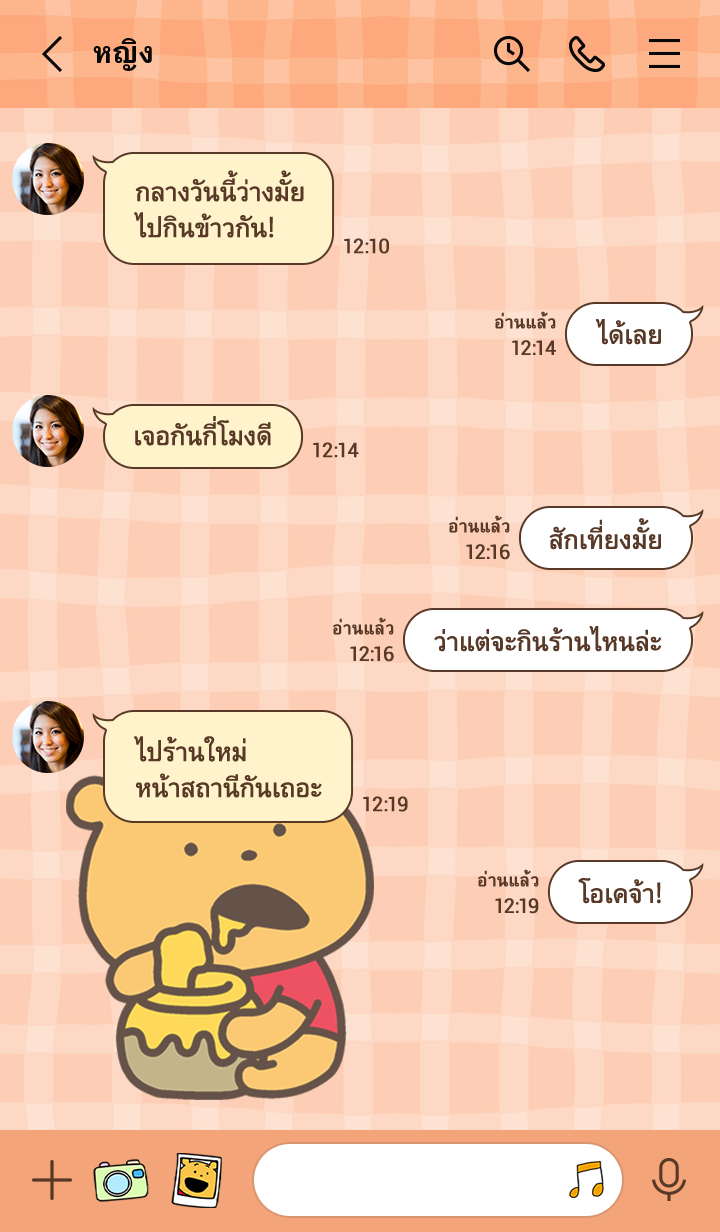720x1232 pixels.
Task: Open the chat menu
Action: click(664, 54)
